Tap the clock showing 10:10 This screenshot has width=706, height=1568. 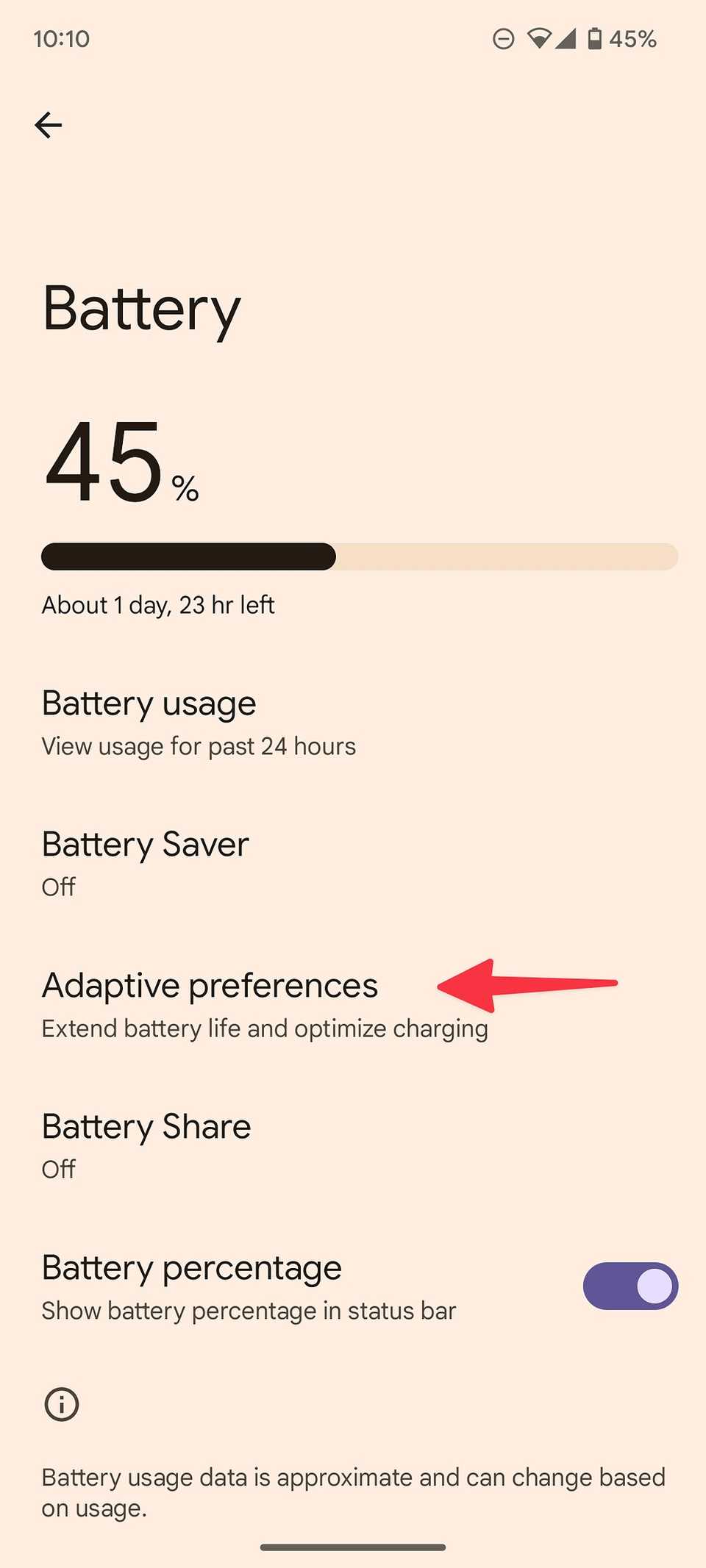[63, 39]
